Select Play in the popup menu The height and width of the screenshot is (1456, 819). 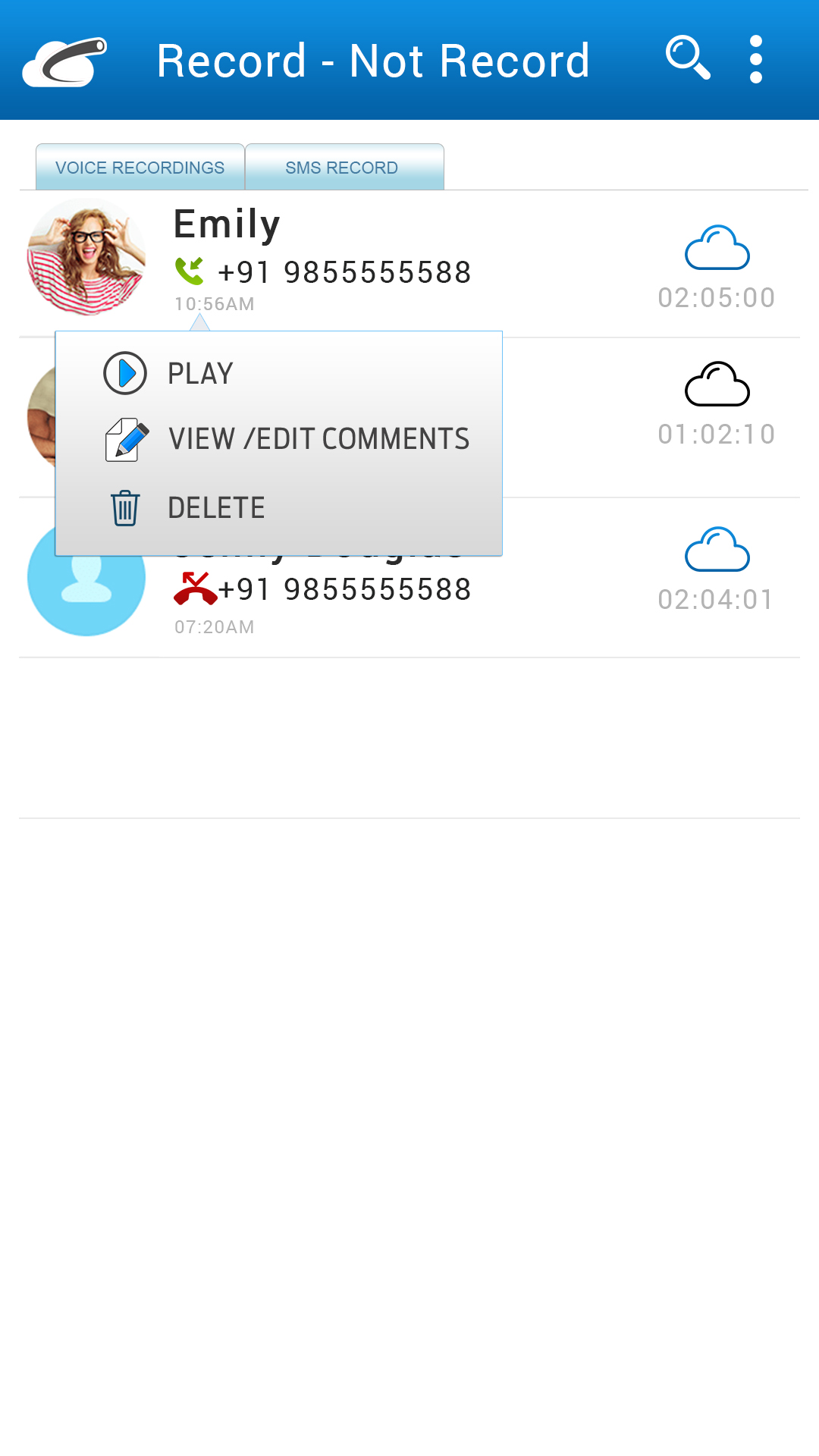pos(200,373)
